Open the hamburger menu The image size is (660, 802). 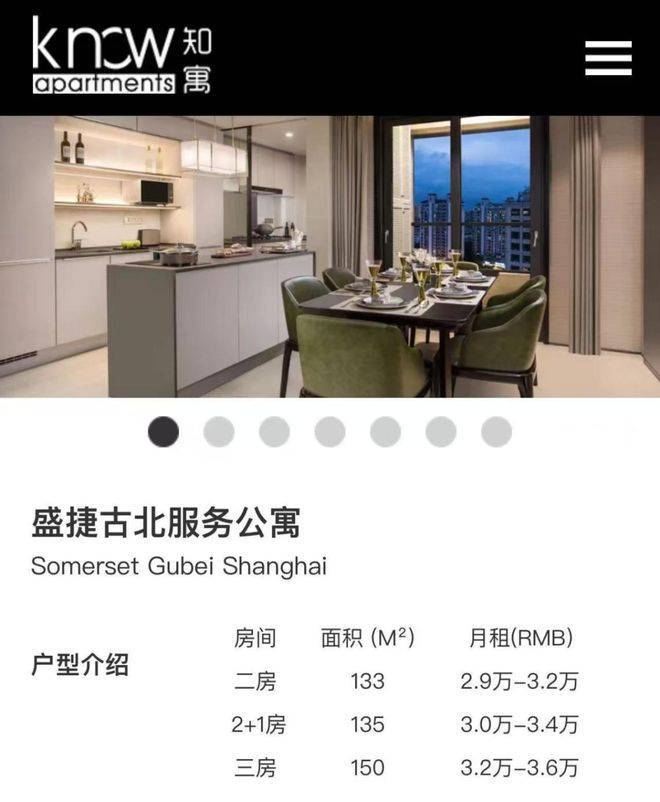[x=608, y=58]
